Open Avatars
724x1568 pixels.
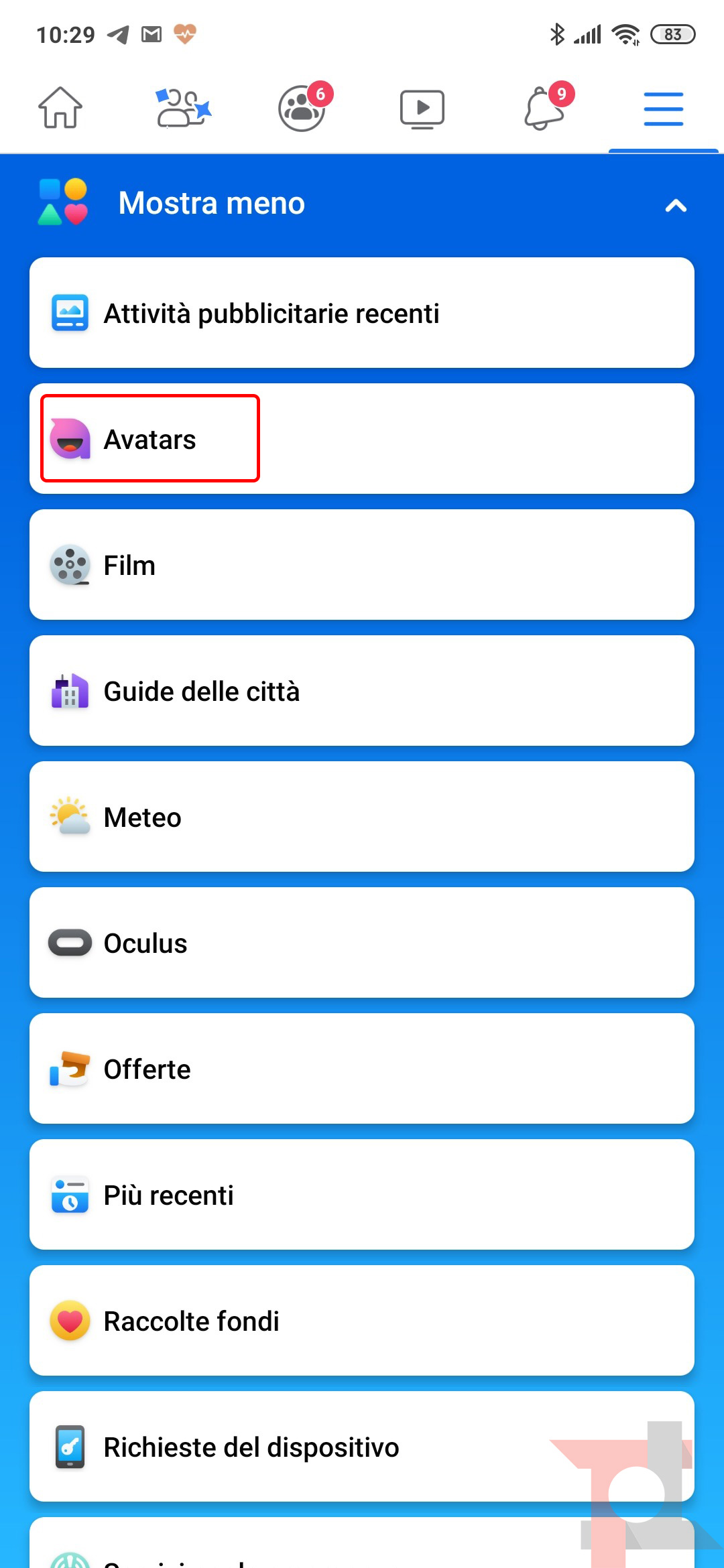click(362, 439)
